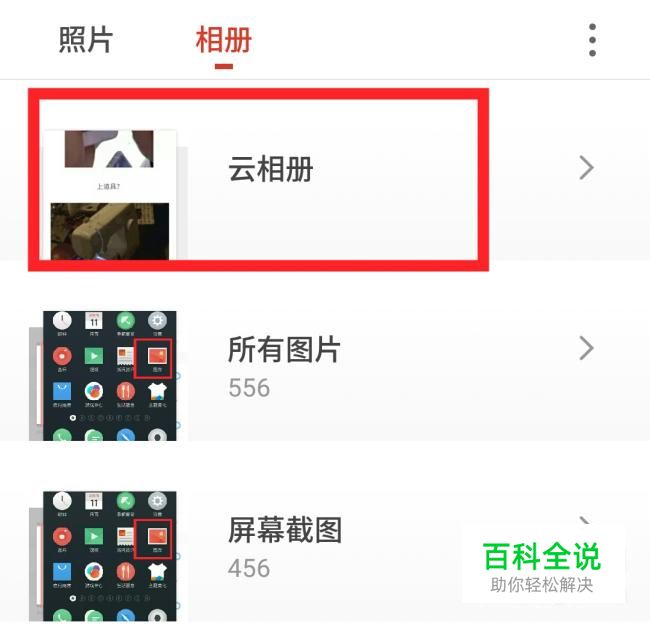This screenshot has height=628, width=650.
Task: Open the three-dot overflow menu
Action: [592, 40]
